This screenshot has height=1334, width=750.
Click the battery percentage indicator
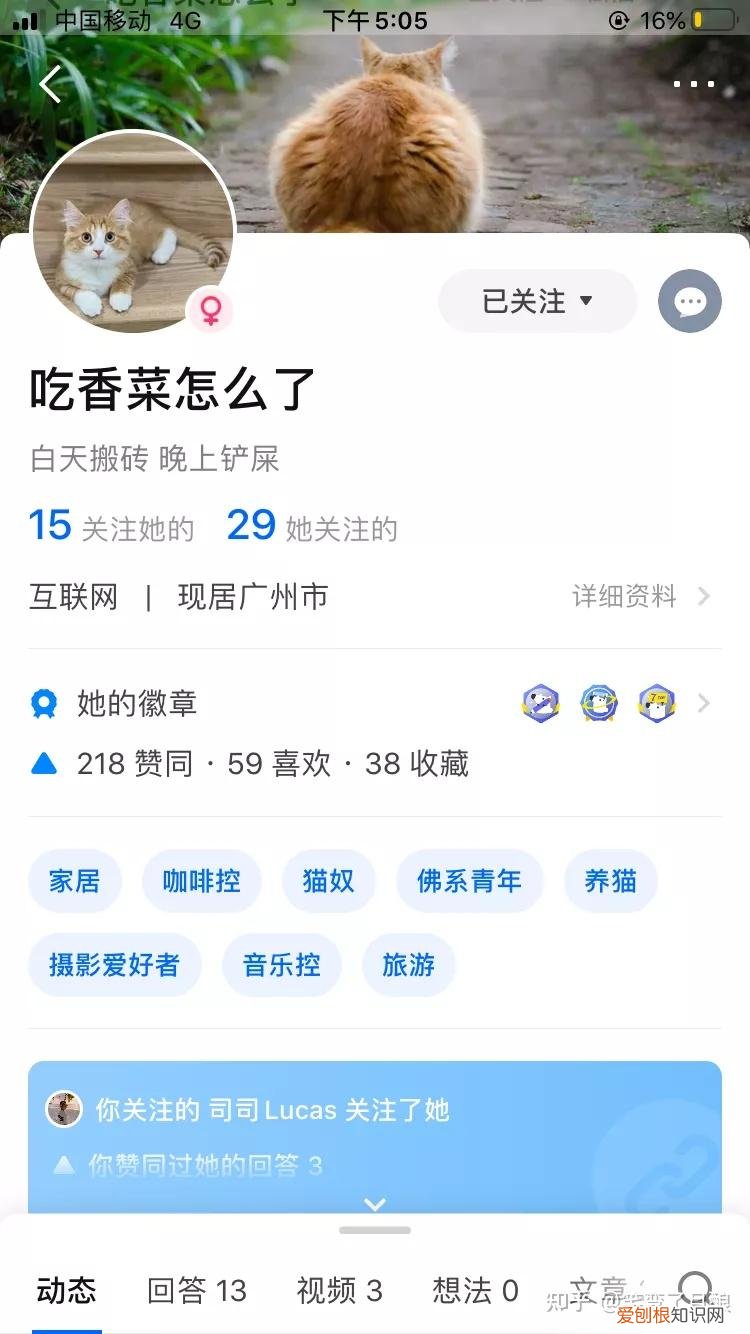point(663,18)
